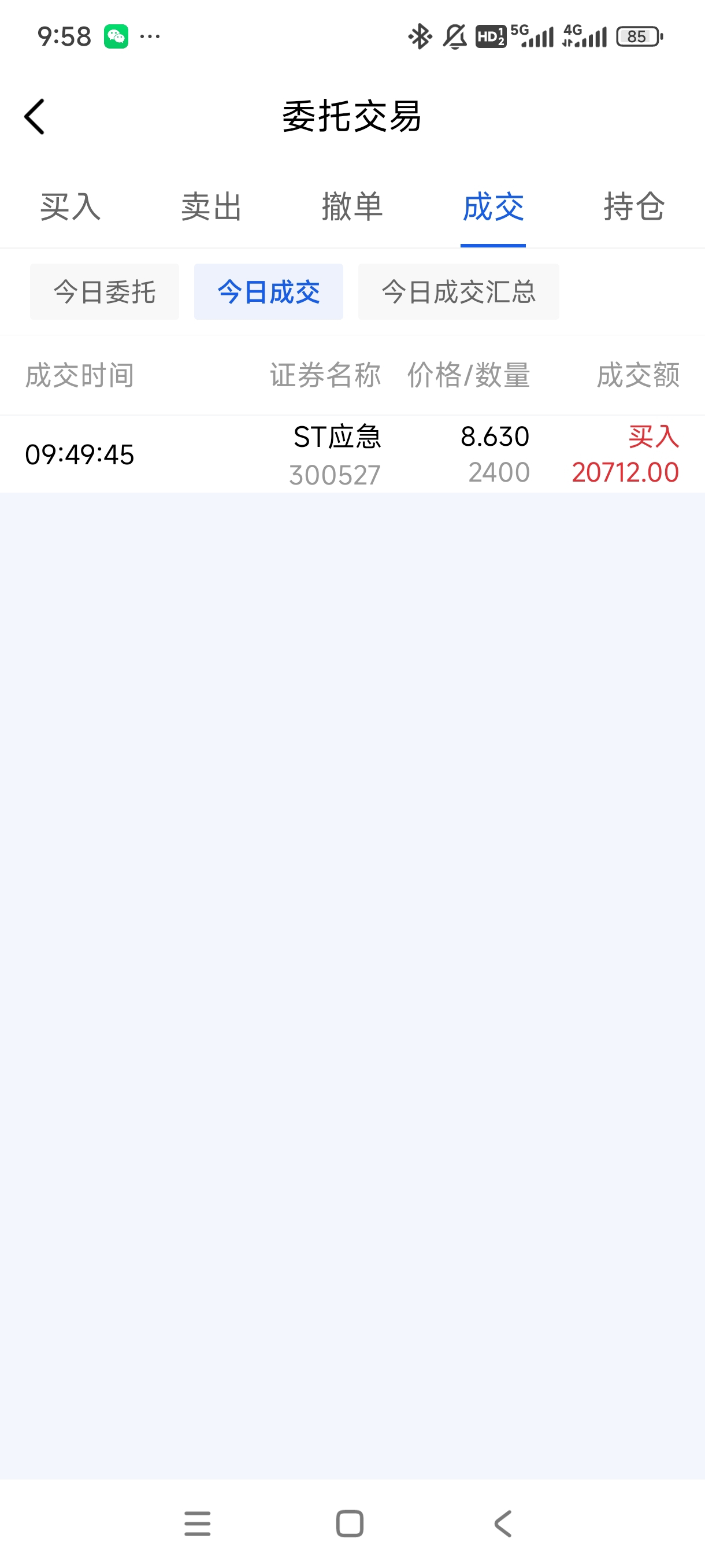View 今日成交汇总 summary
Screen dimensions: 705x1568
(x=458, y=291)
